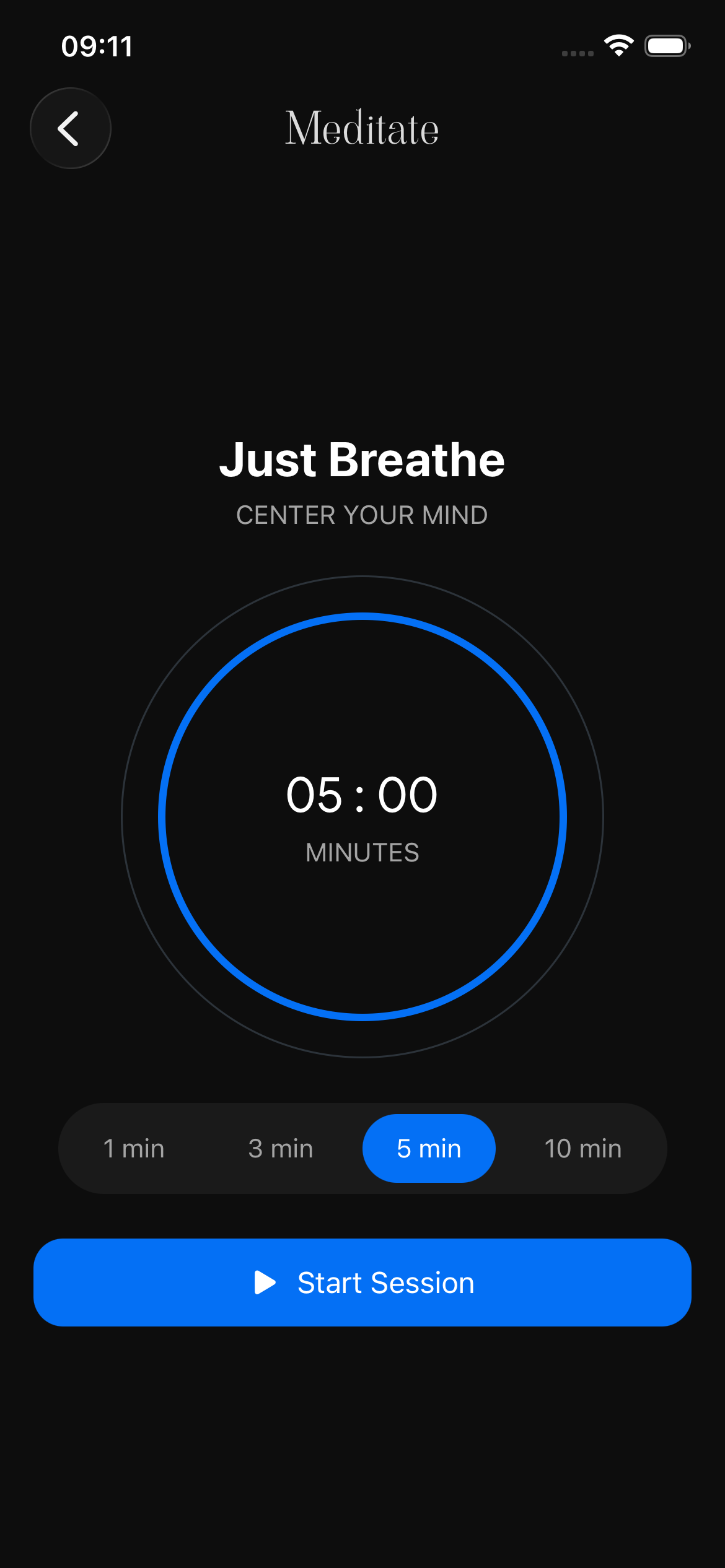
Task: Tap the MINUTES label inside the circle
Action: point(362,852)
